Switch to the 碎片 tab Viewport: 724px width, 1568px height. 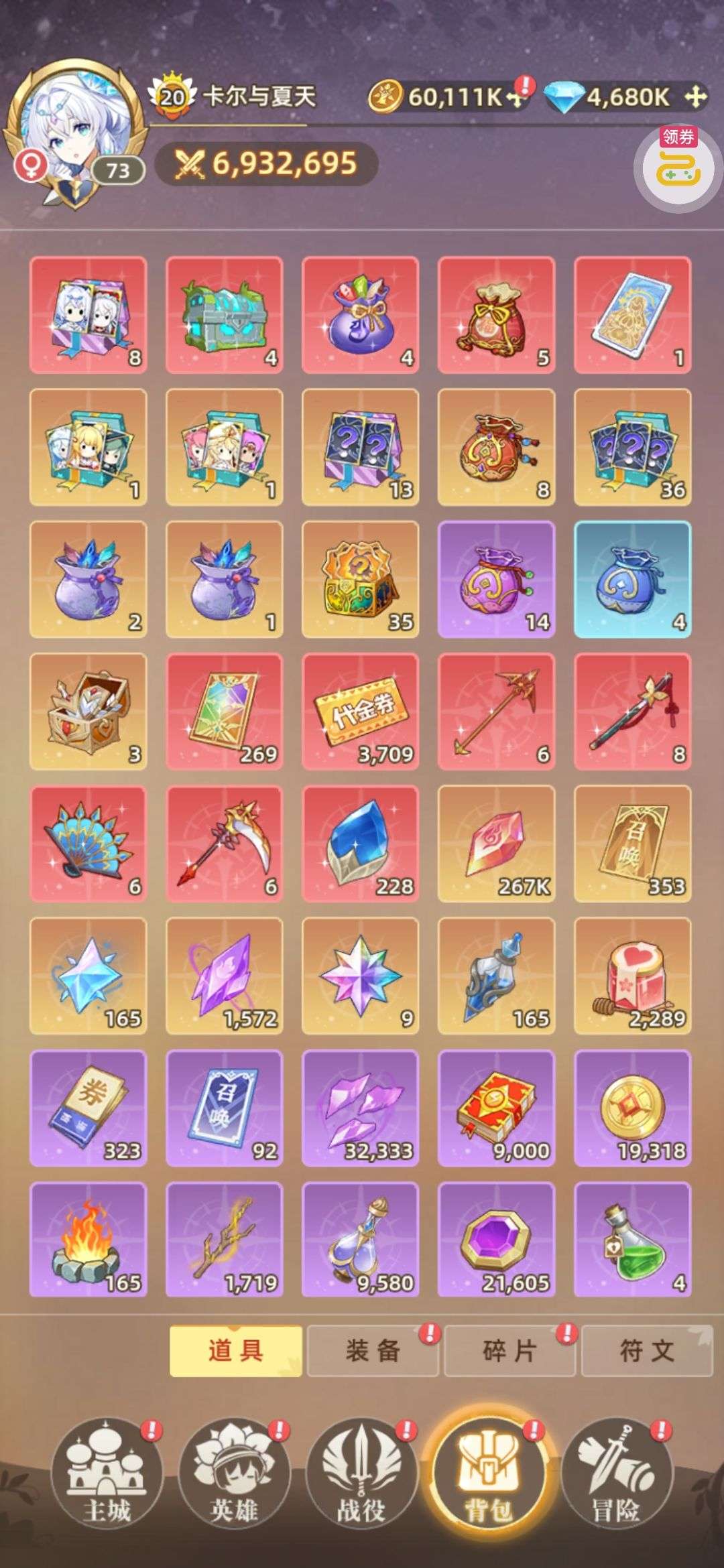point(509,1351)
